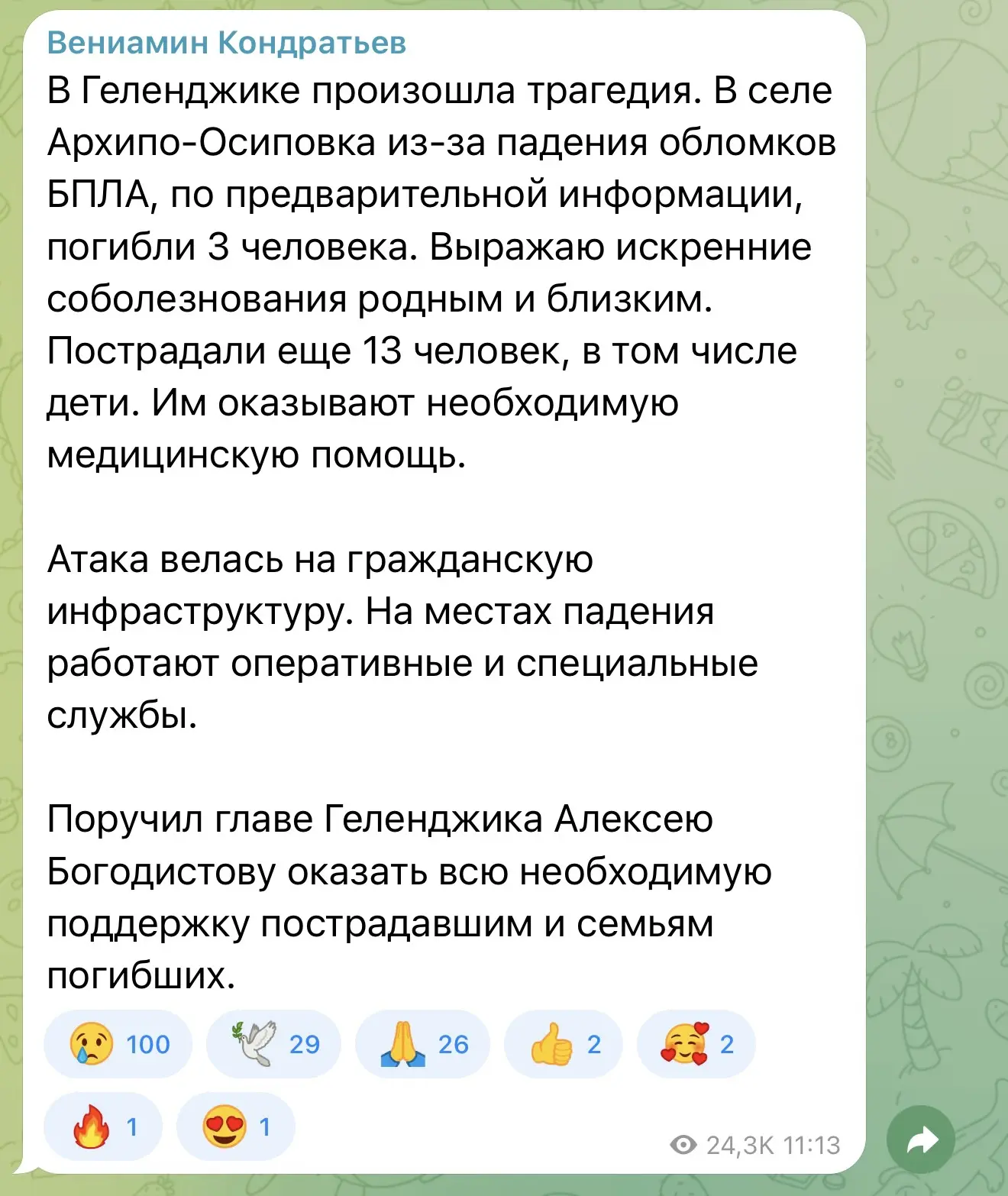Add the fire reaction

(103, 1127)
